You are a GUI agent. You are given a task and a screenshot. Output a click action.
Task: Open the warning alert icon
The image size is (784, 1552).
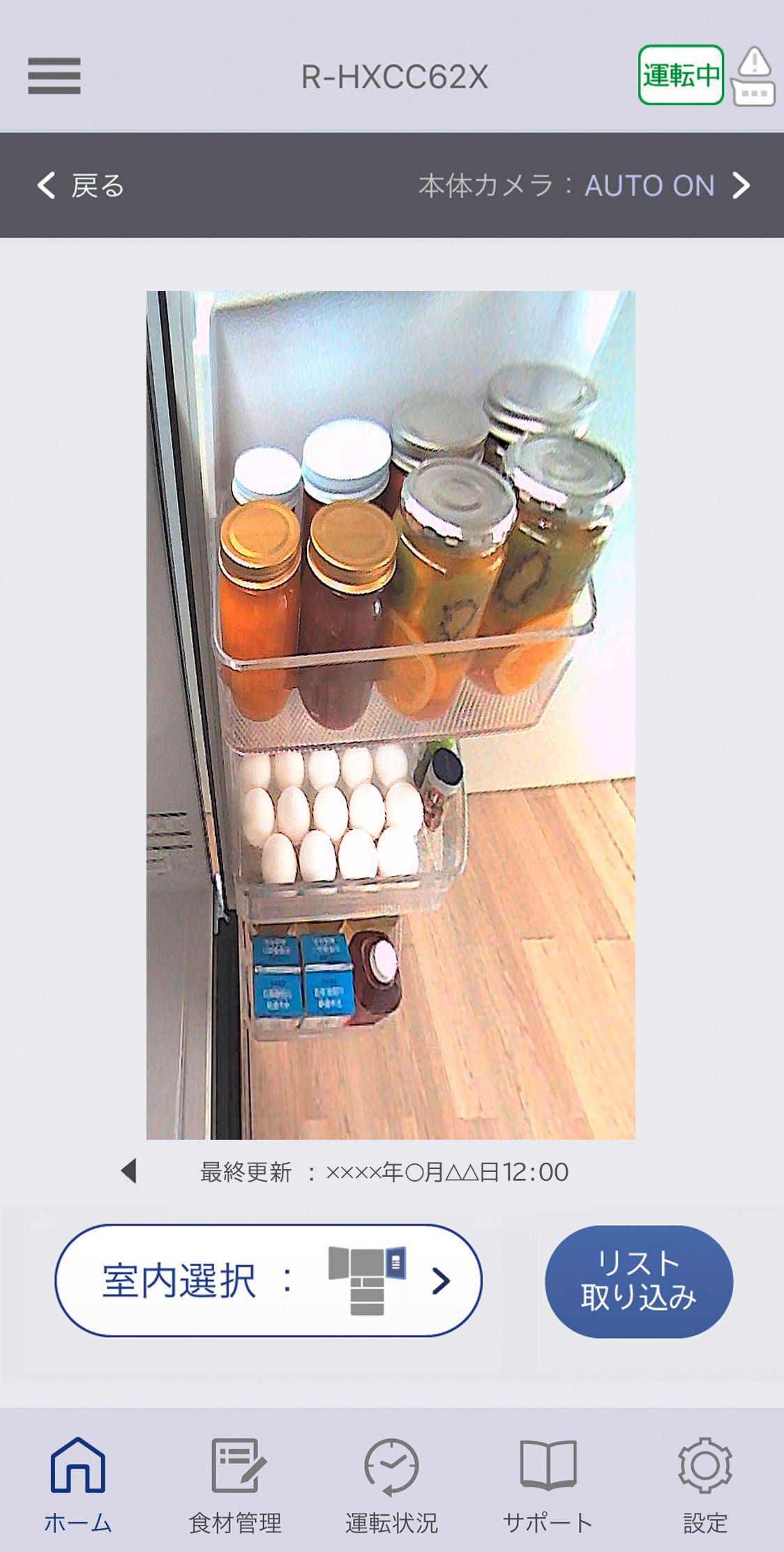coord(753,76)
